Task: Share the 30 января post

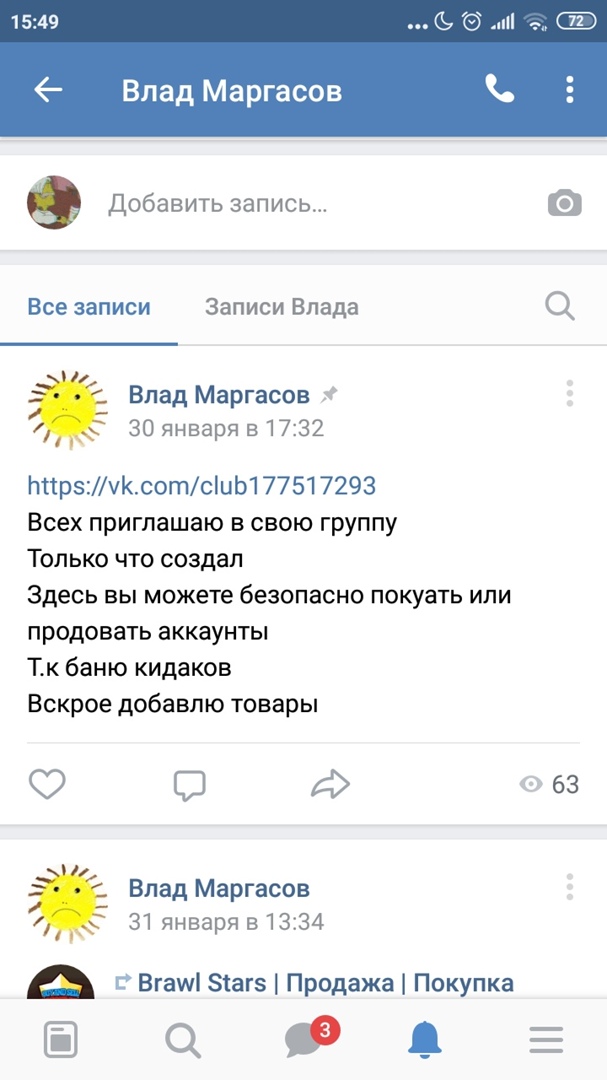Action: [330, 785]
